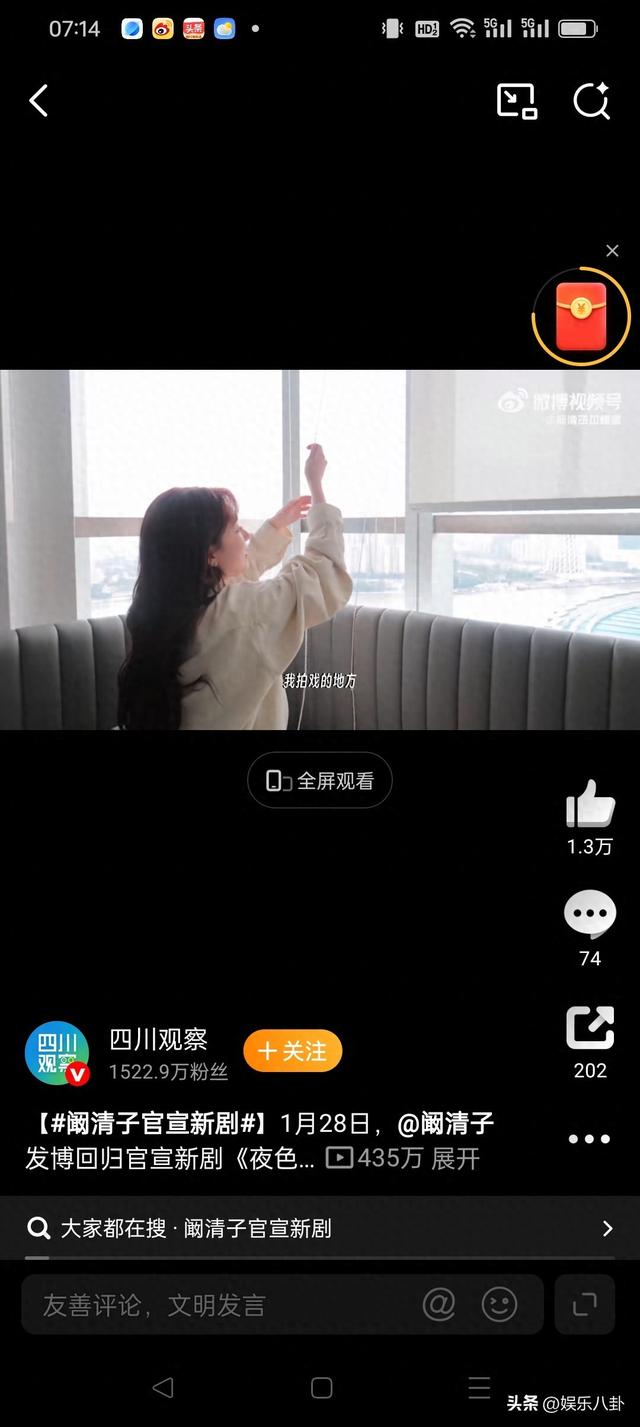Share this video

coord(590,1027)
